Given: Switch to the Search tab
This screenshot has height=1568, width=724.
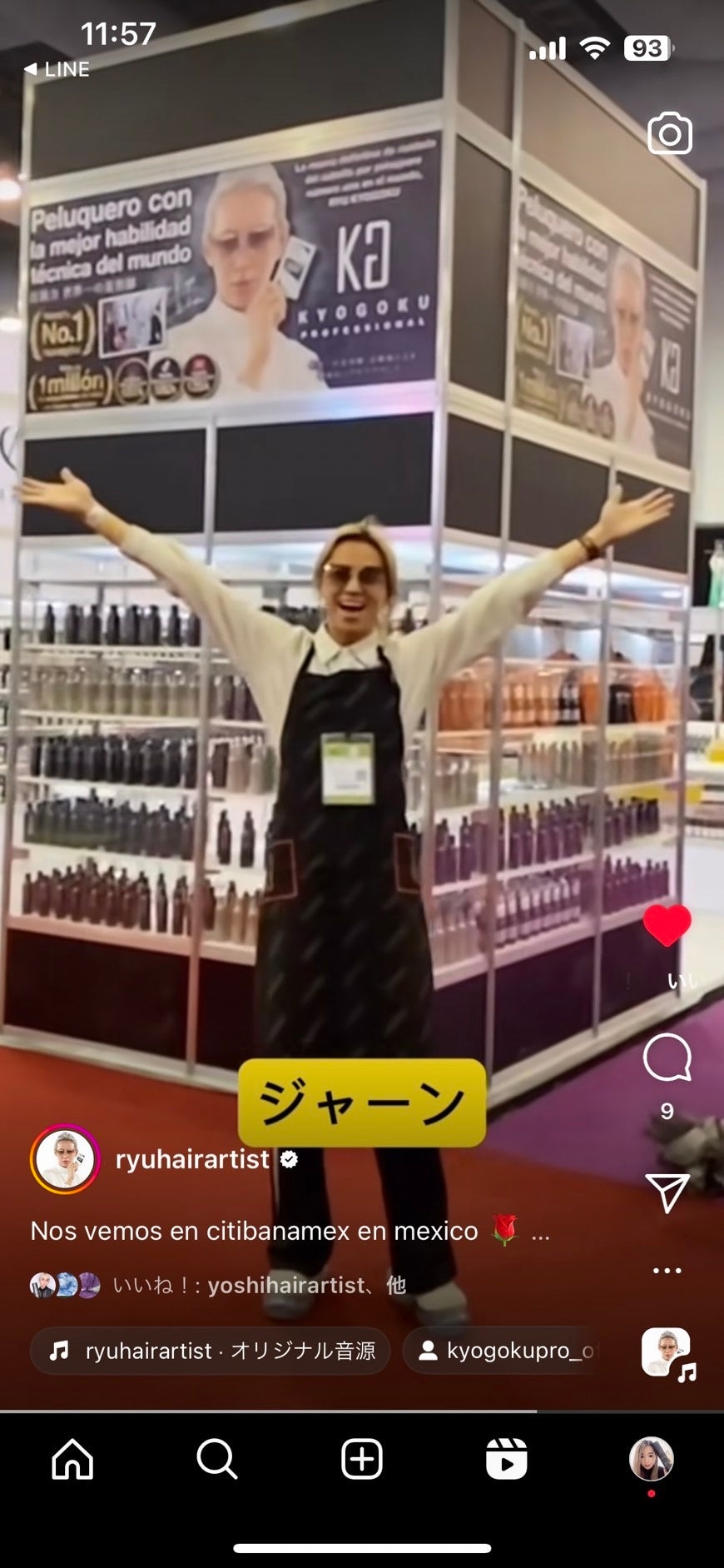Looking at the screenshot, I should pos(217,1459).
